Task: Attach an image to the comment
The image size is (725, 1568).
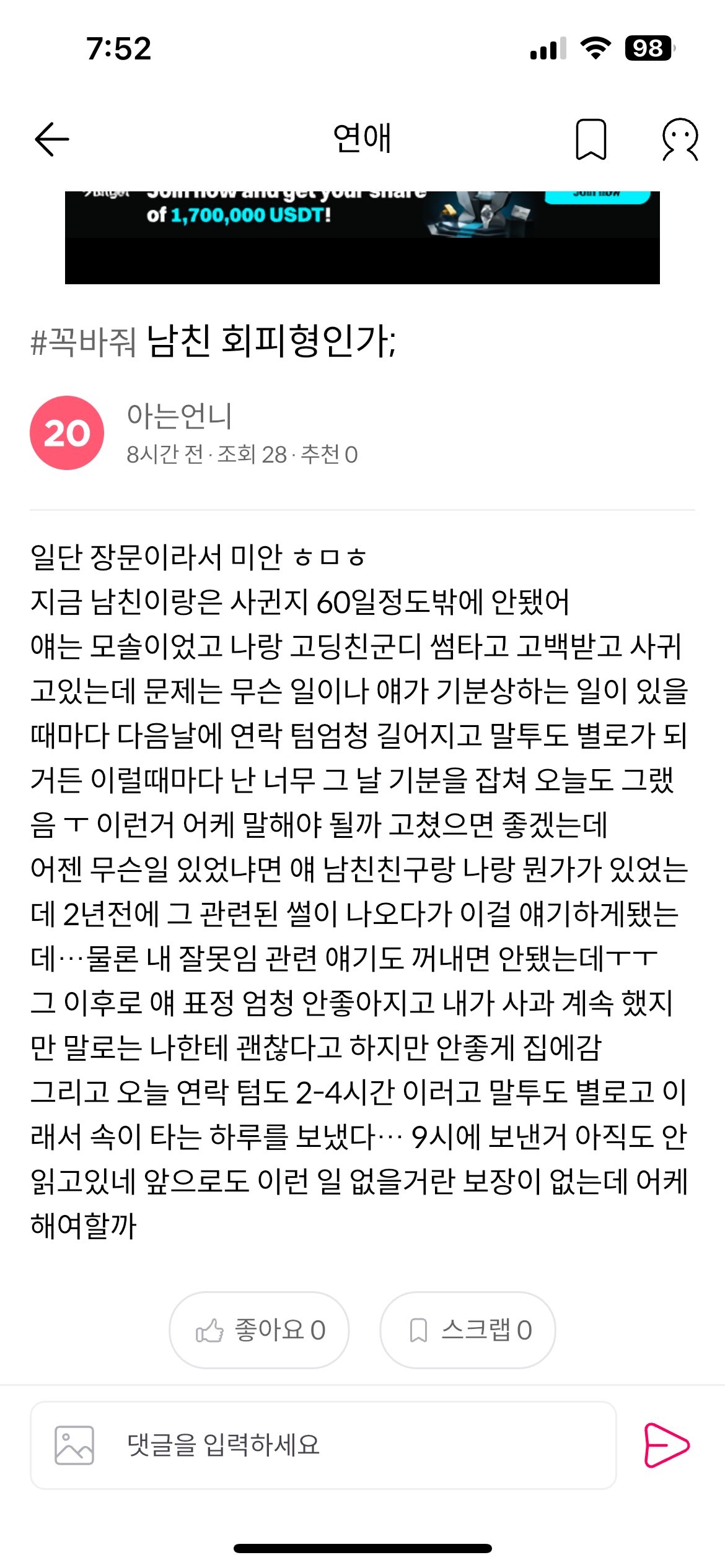Action: pos(74,1445)
